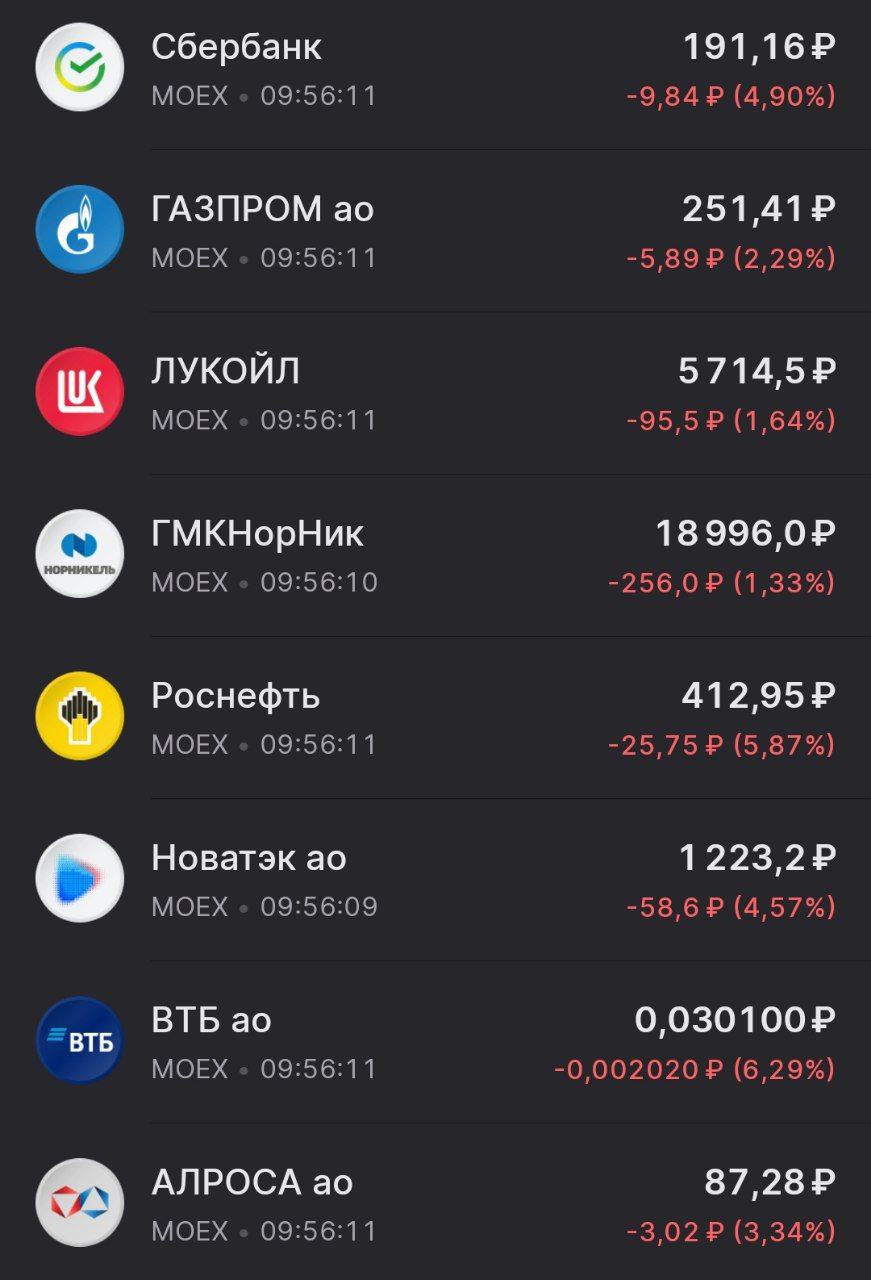Viewport: 871px width, 1280px height.
Task: Click the Роснефть change -5,87% label
Action: tap(787, 745)
